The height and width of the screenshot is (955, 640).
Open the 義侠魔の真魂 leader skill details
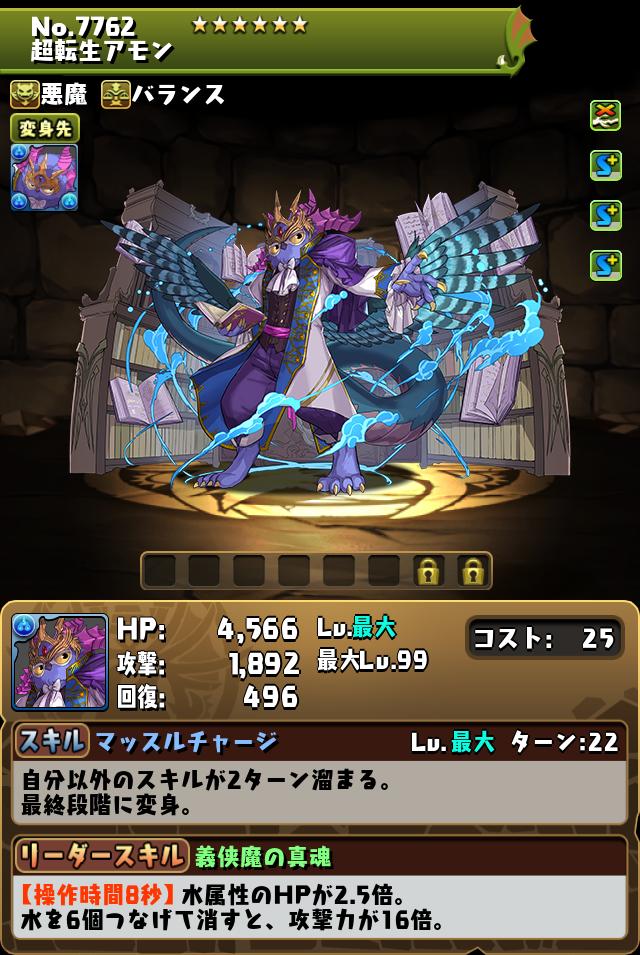(x=262, y=856)
